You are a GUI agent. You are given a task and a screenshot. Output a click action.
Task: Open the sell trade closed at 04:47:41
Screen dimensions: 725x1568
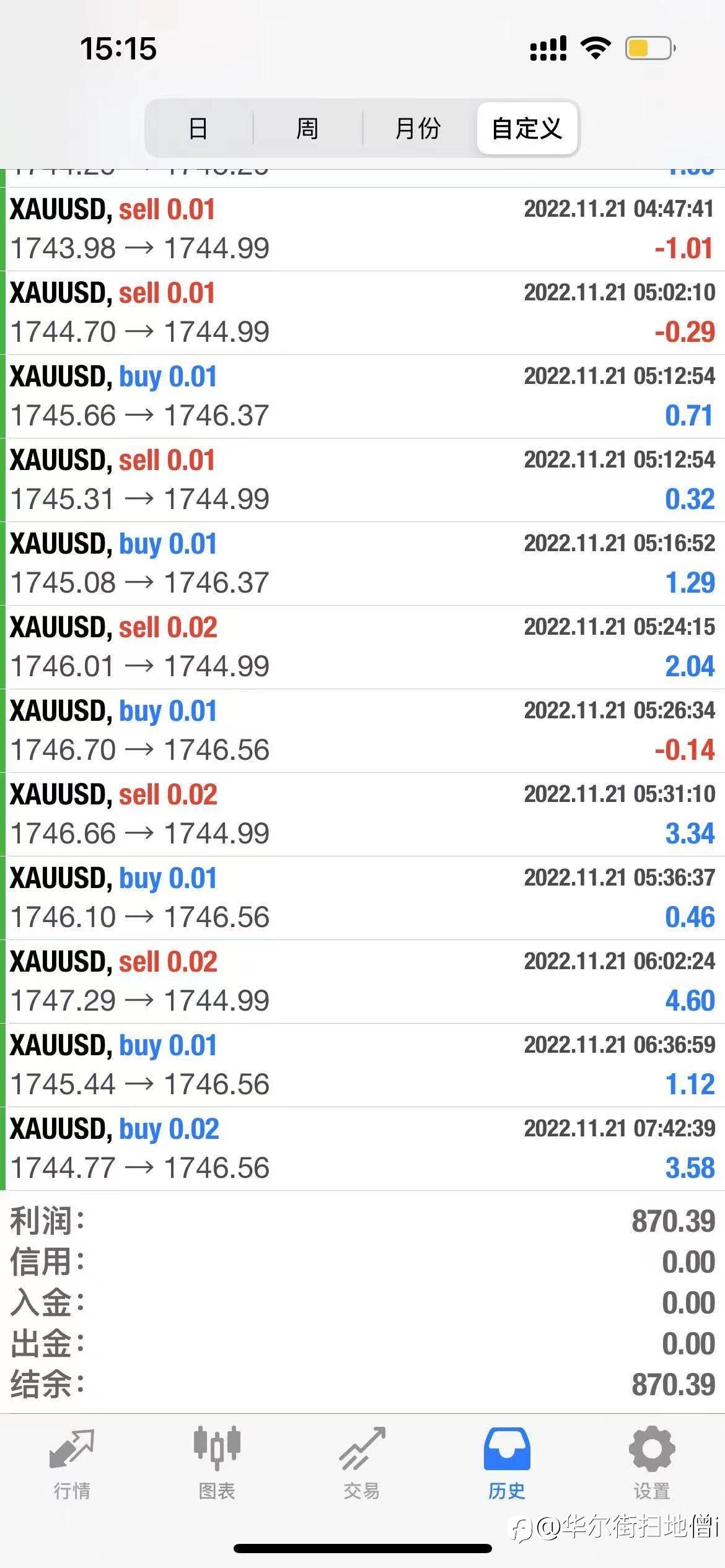(362, 229)
